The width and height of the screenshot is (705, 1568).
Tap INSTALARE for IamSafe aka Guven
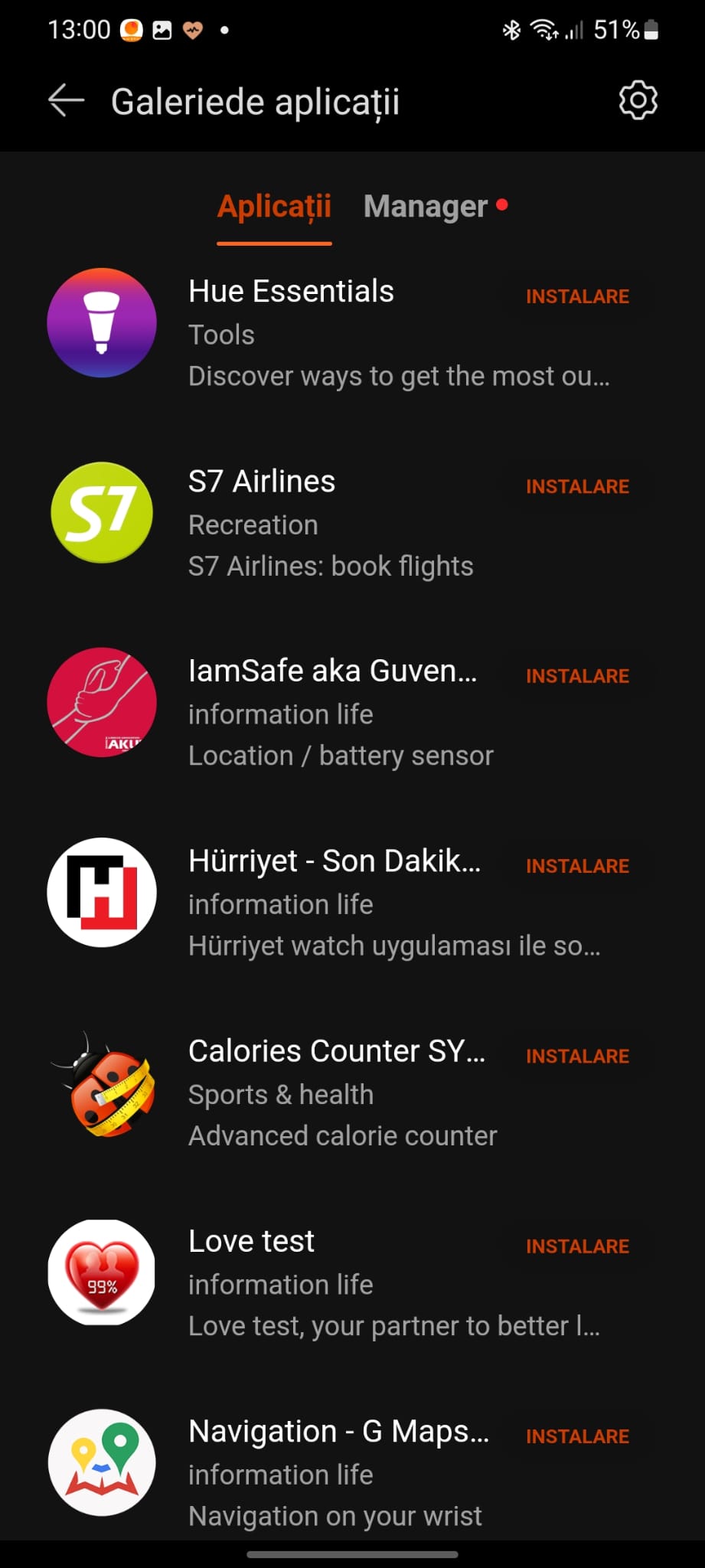(577, 676)
